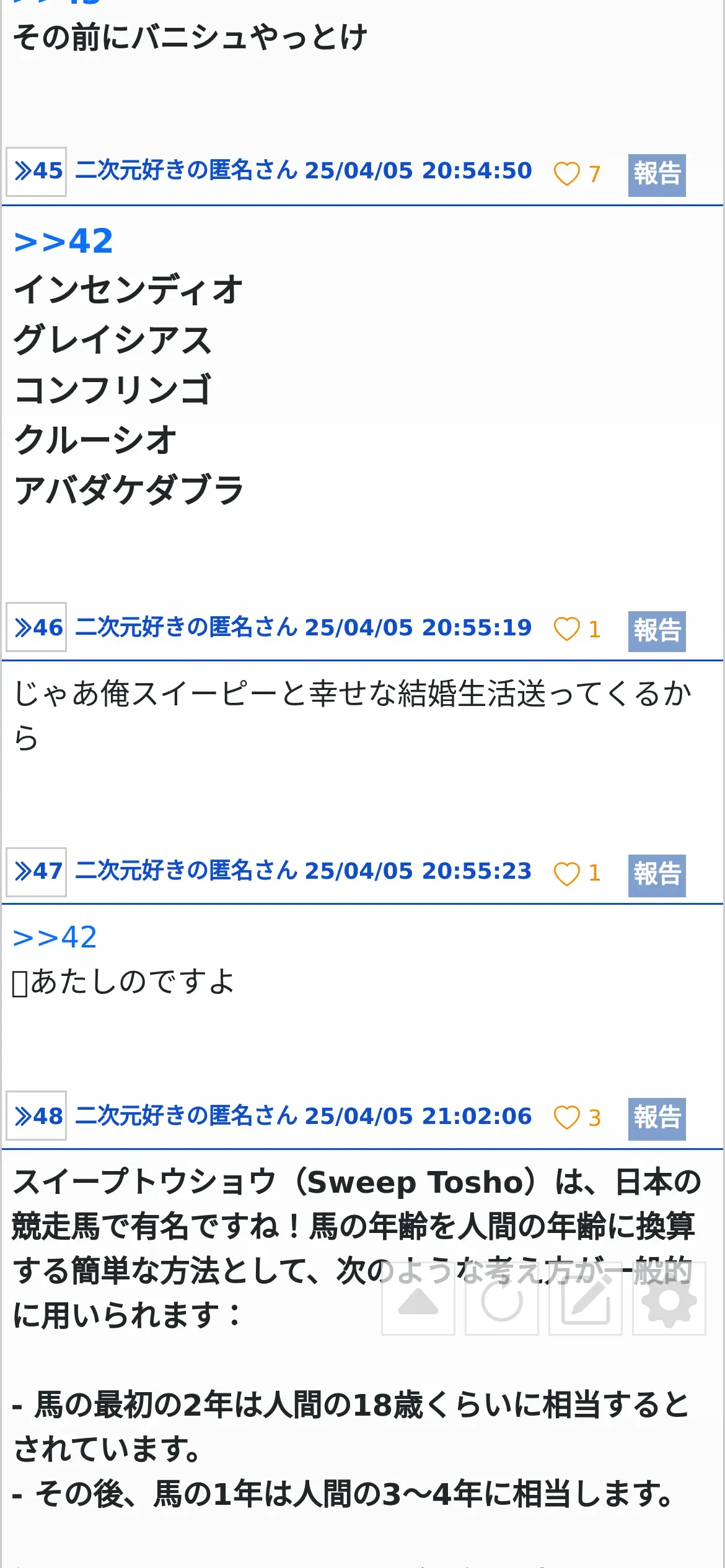Tap the >>46 post number button
Screen dimensions: 725x1568
click(37, 627)
